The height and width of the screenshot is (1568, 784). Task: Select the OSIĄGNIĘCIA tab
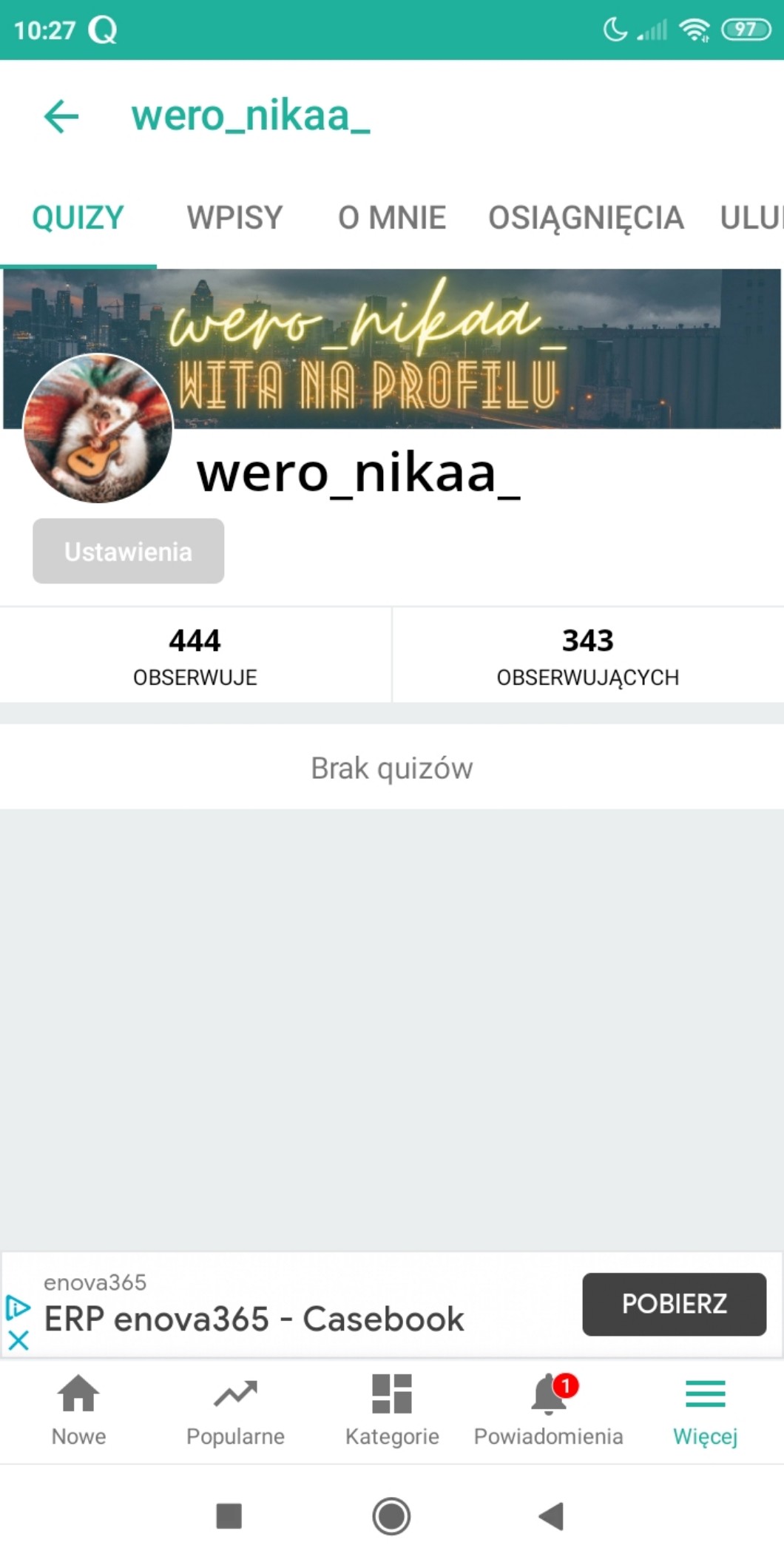(x=586, y=218)
